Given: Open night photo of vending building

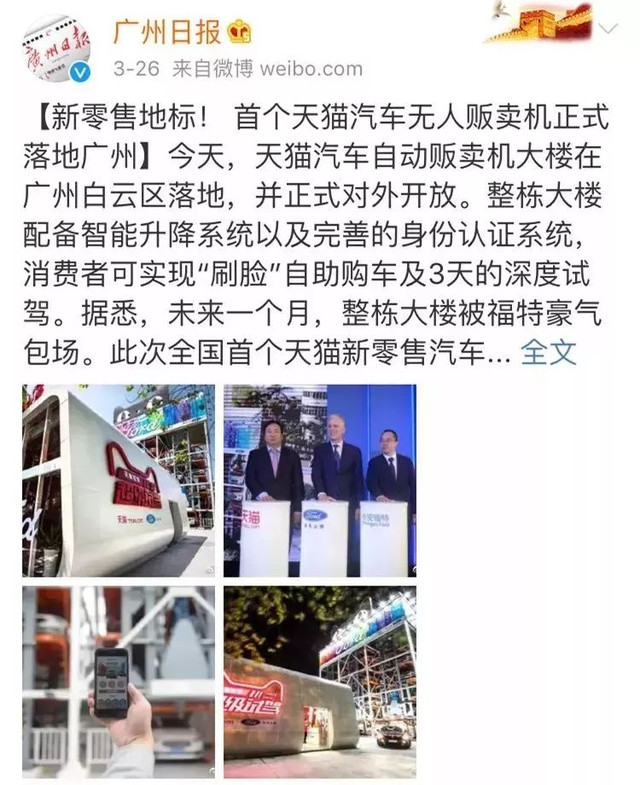Looking at the screenshot, I should [x=319, y=682].
